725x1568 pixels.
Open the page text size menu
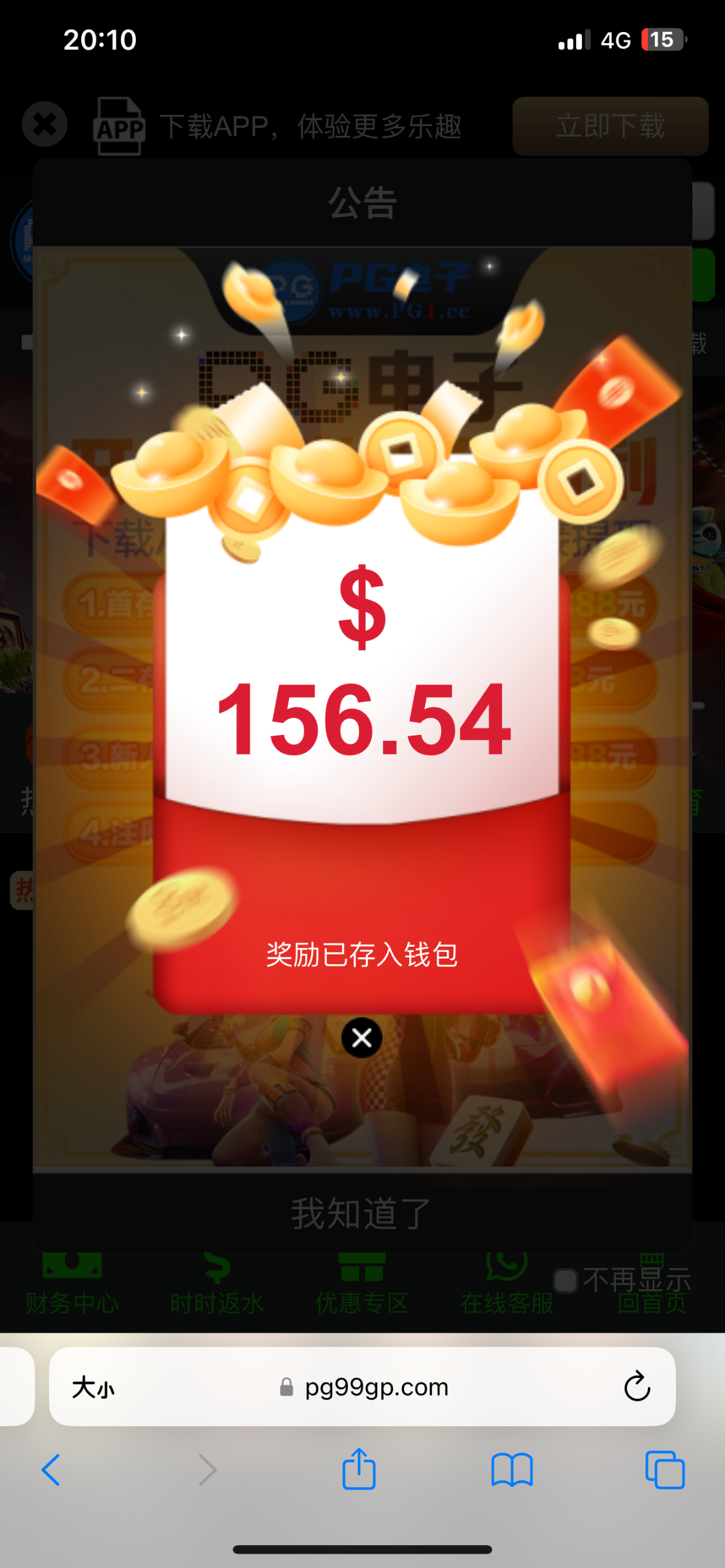coord(93,1387)
